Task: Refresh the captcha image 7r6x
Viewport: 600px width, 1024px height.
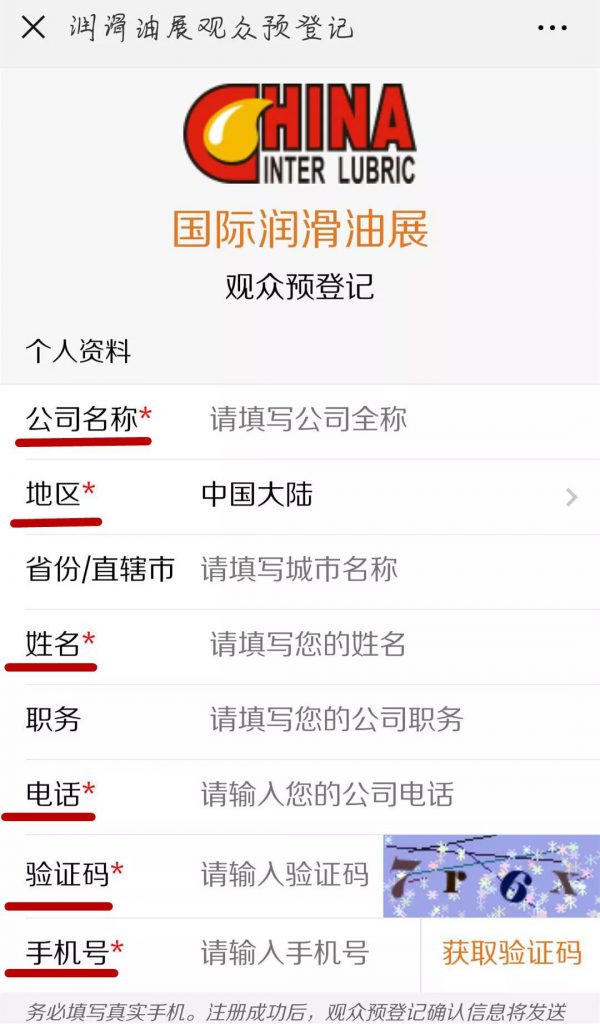Action: tap(491, 876)
